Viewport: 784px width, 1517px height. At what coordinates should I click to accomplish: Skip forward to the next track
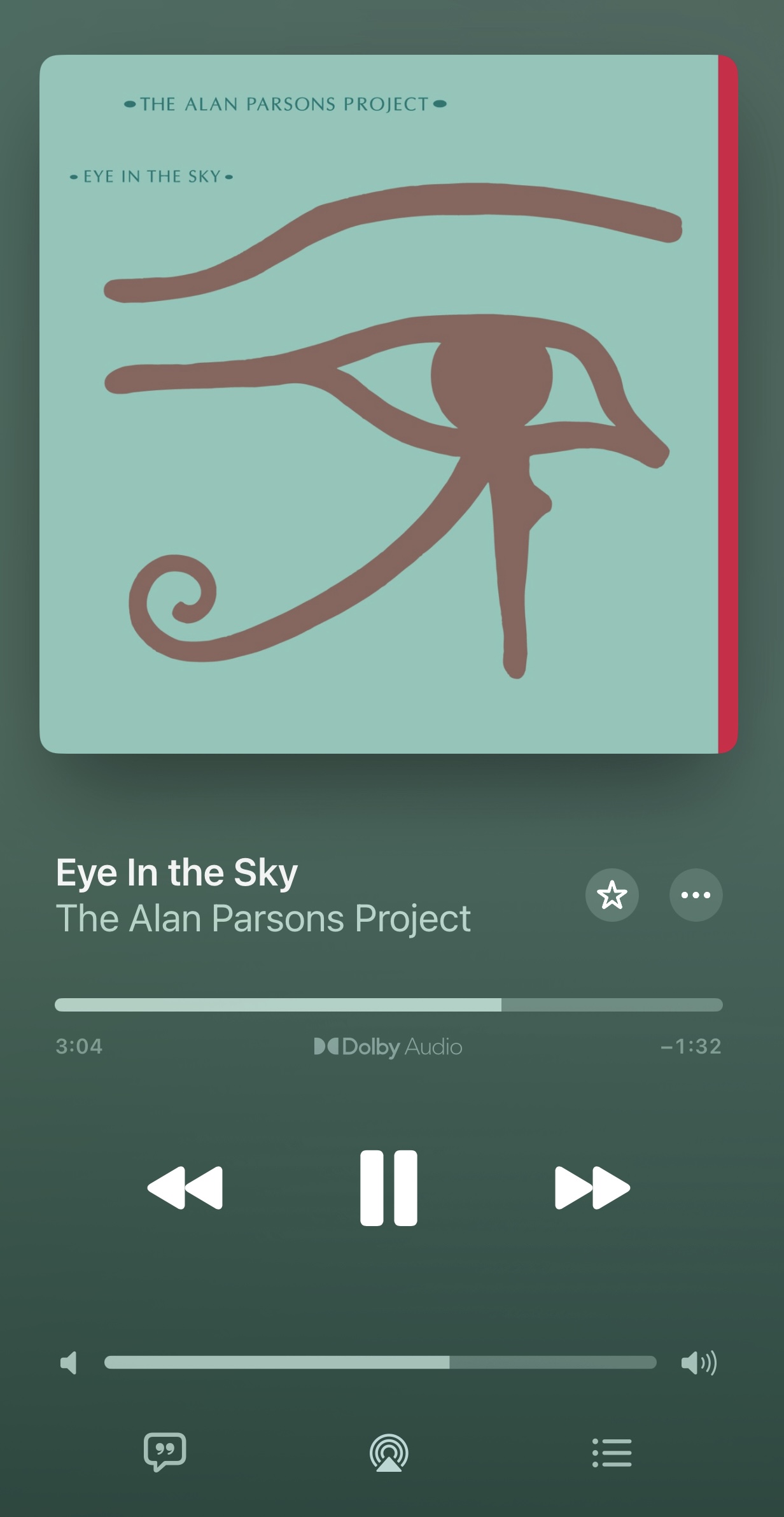click(x=592, y=1187)
